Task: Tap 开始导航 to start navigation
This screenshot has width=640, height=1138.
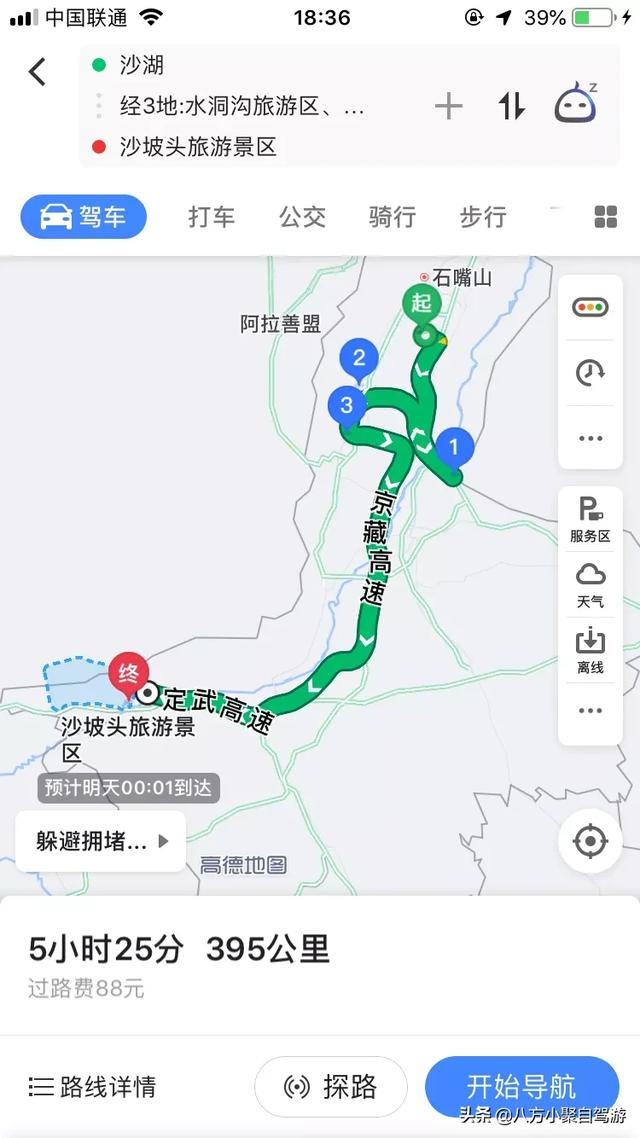Action: 521,1086
